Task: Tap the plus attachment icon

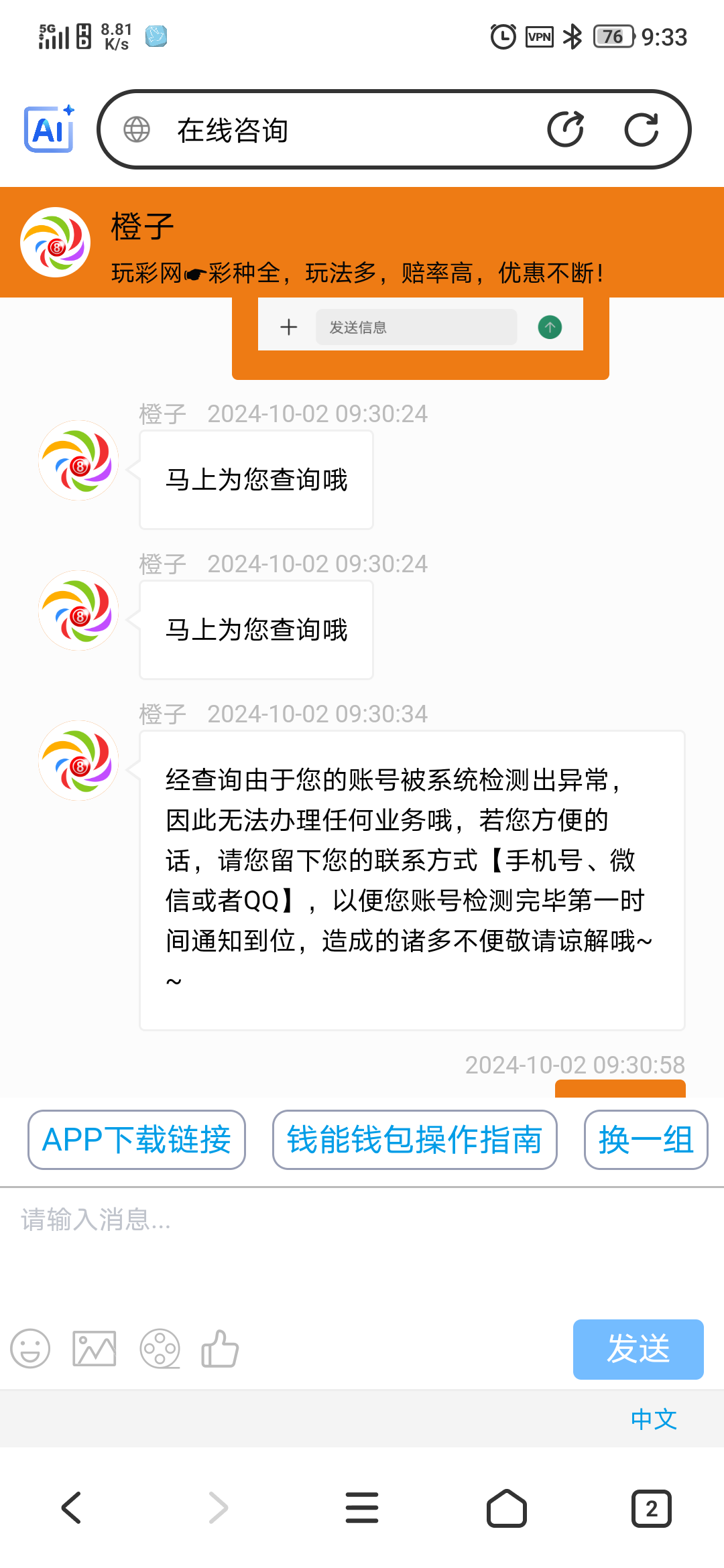Action: click(288, 326)
